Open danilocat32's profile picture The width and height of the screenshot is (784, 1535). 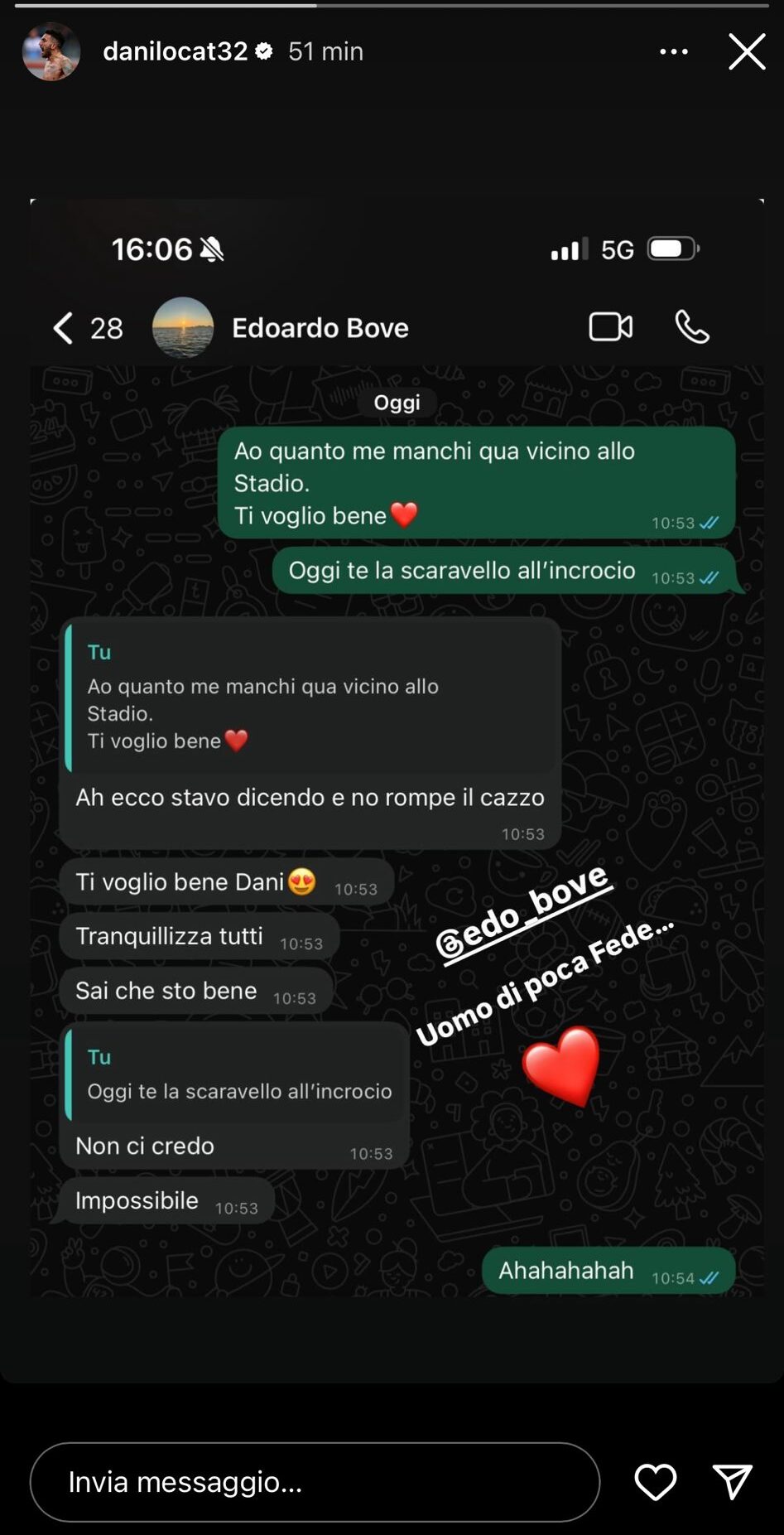[x=51, y=51]
